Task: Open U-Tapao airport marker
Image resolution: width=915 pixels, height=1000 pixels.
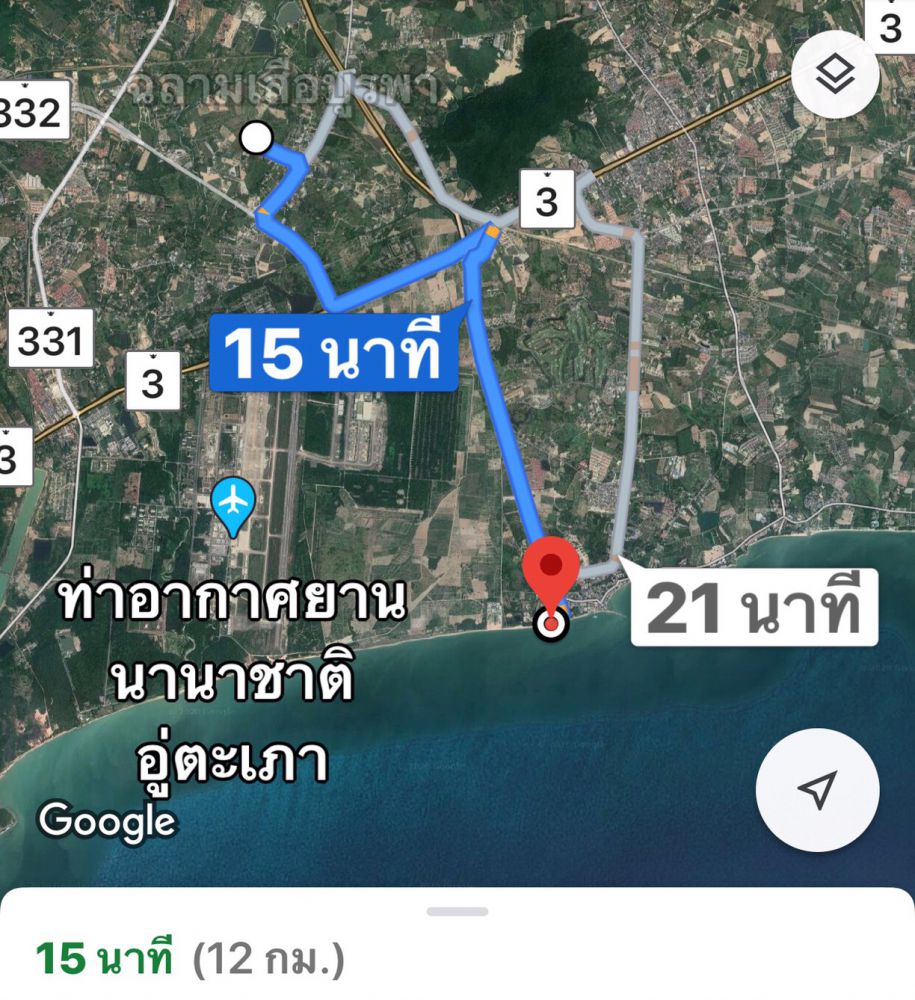Action: click(x=235, y=504)
